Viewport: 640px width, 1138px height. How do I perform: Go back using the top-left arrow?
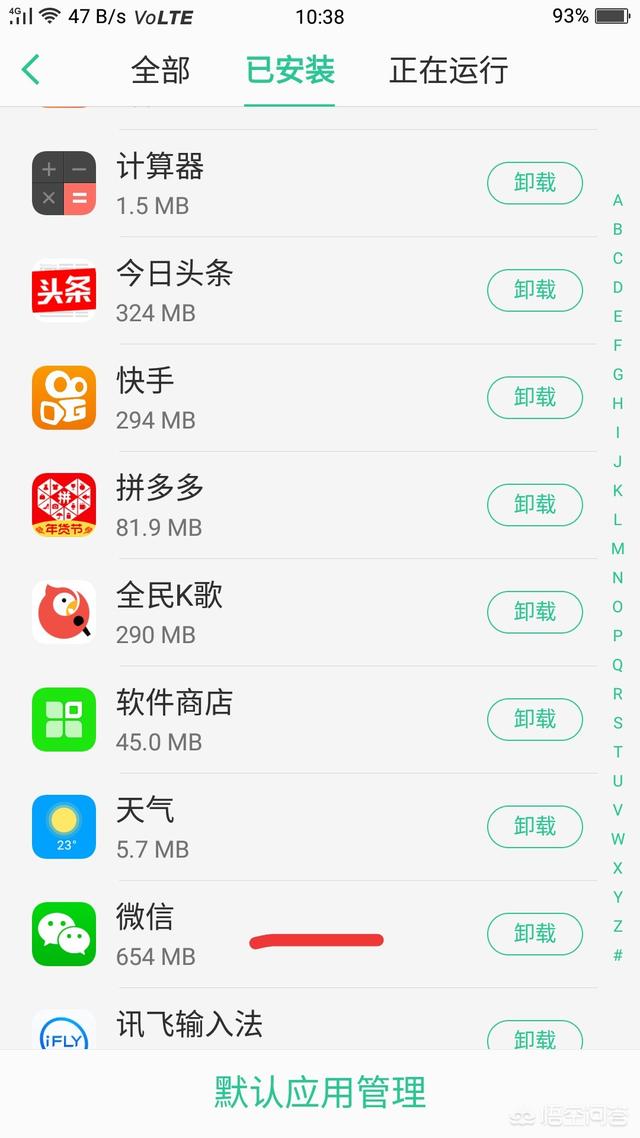coord(31,70)
